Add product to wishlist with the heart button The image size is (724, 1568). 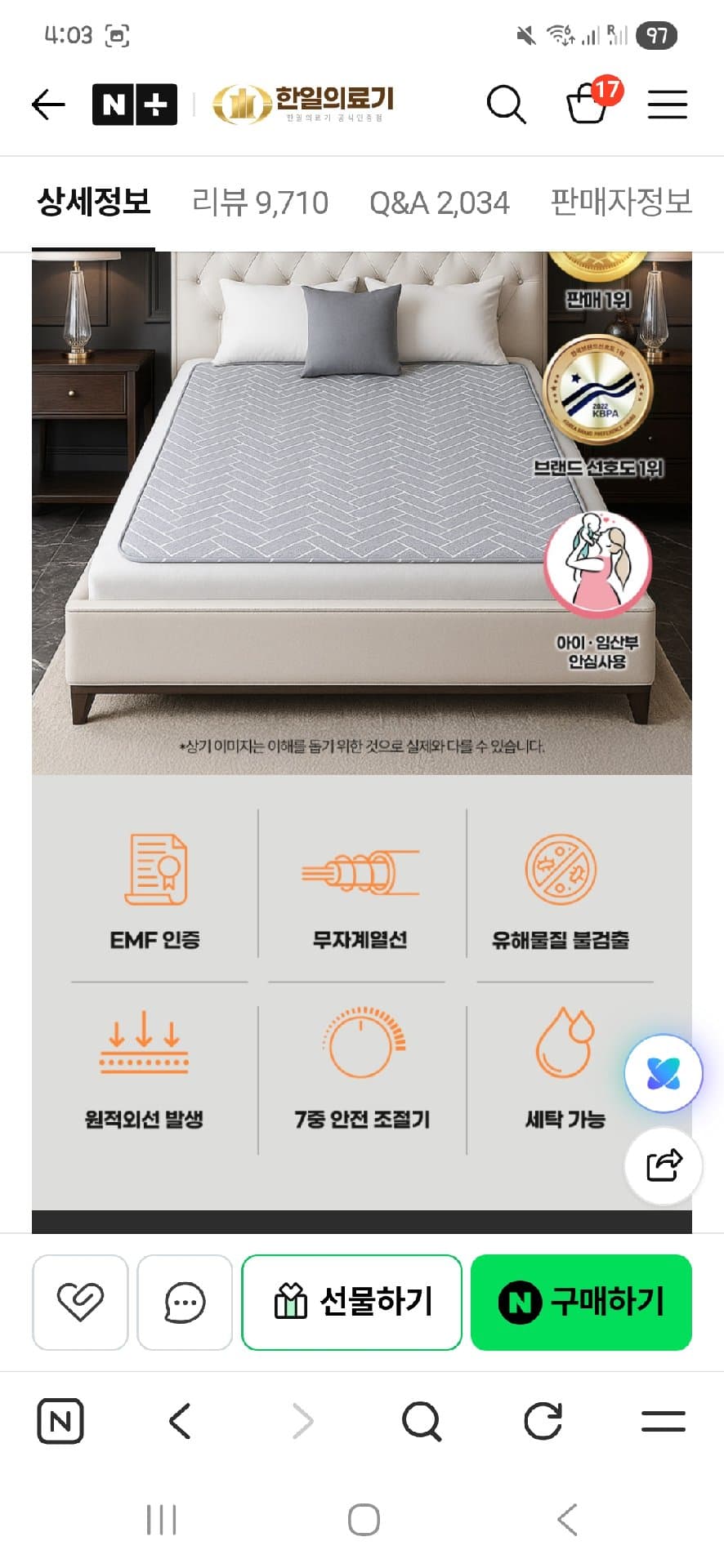coord(80,1302)
